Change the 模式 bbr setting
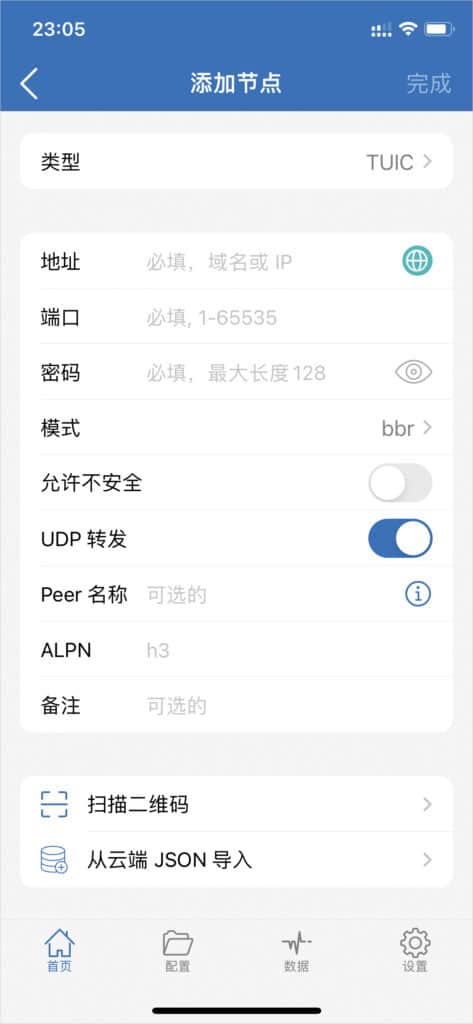The height and width of the screenshot is (1024, 473). coord(236,428)
